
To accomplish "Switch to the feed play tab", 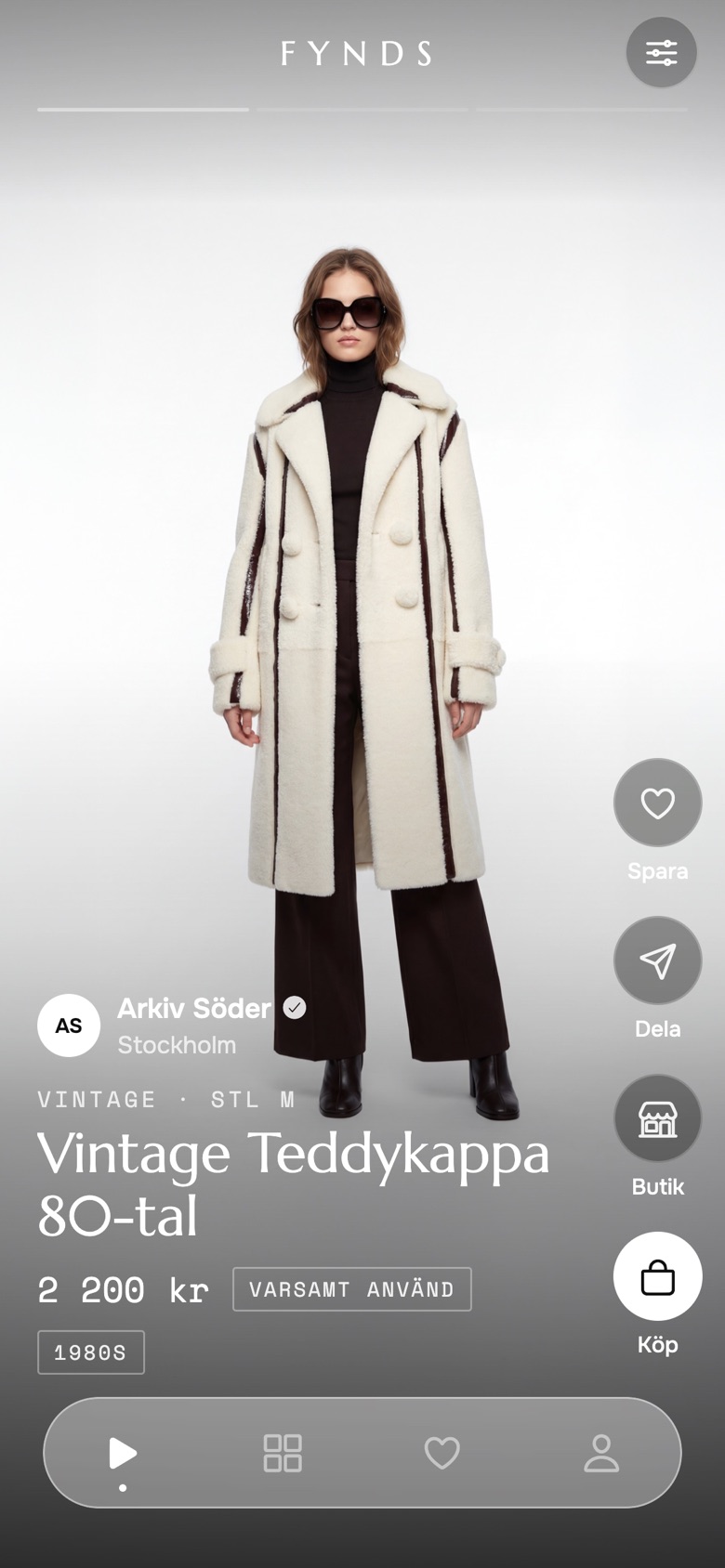I will click(123, 1453).
